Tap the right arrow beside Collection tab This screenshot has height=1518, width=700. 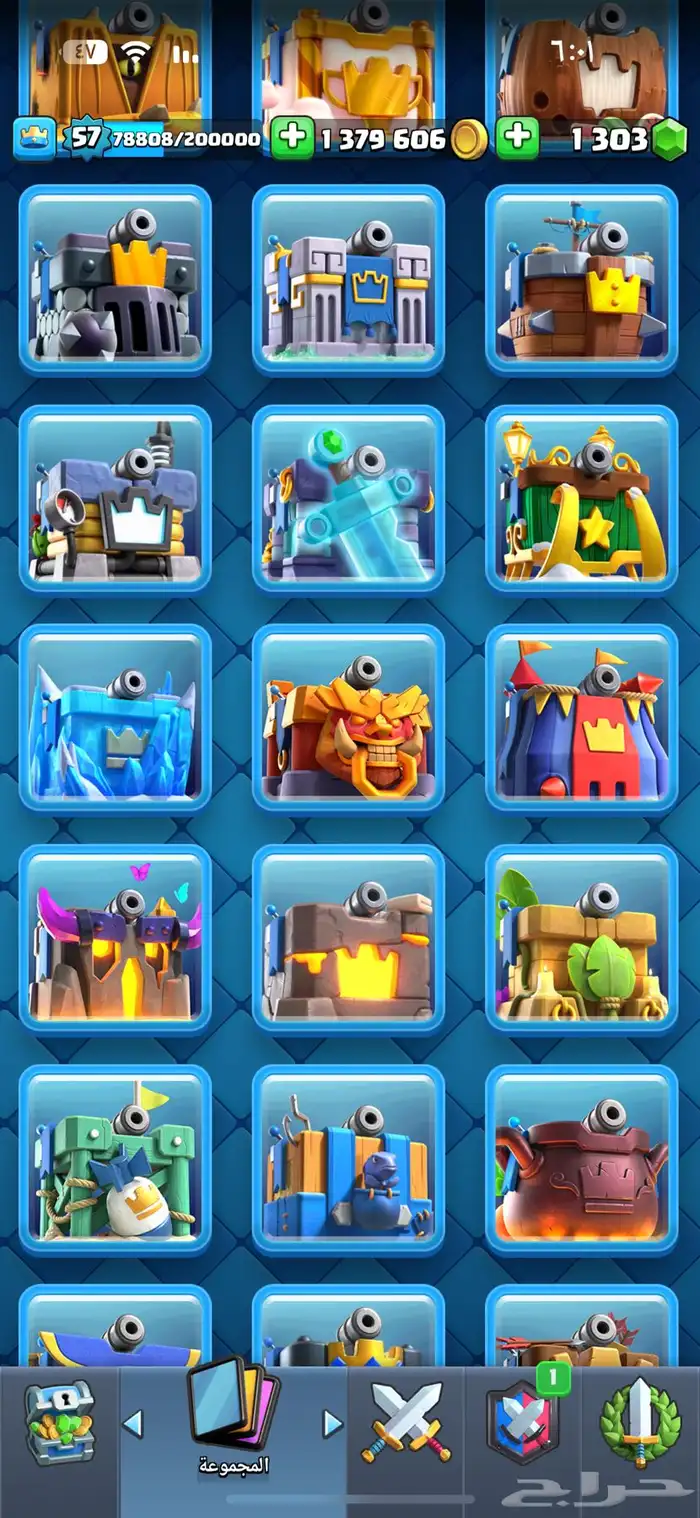point(333,1423)
